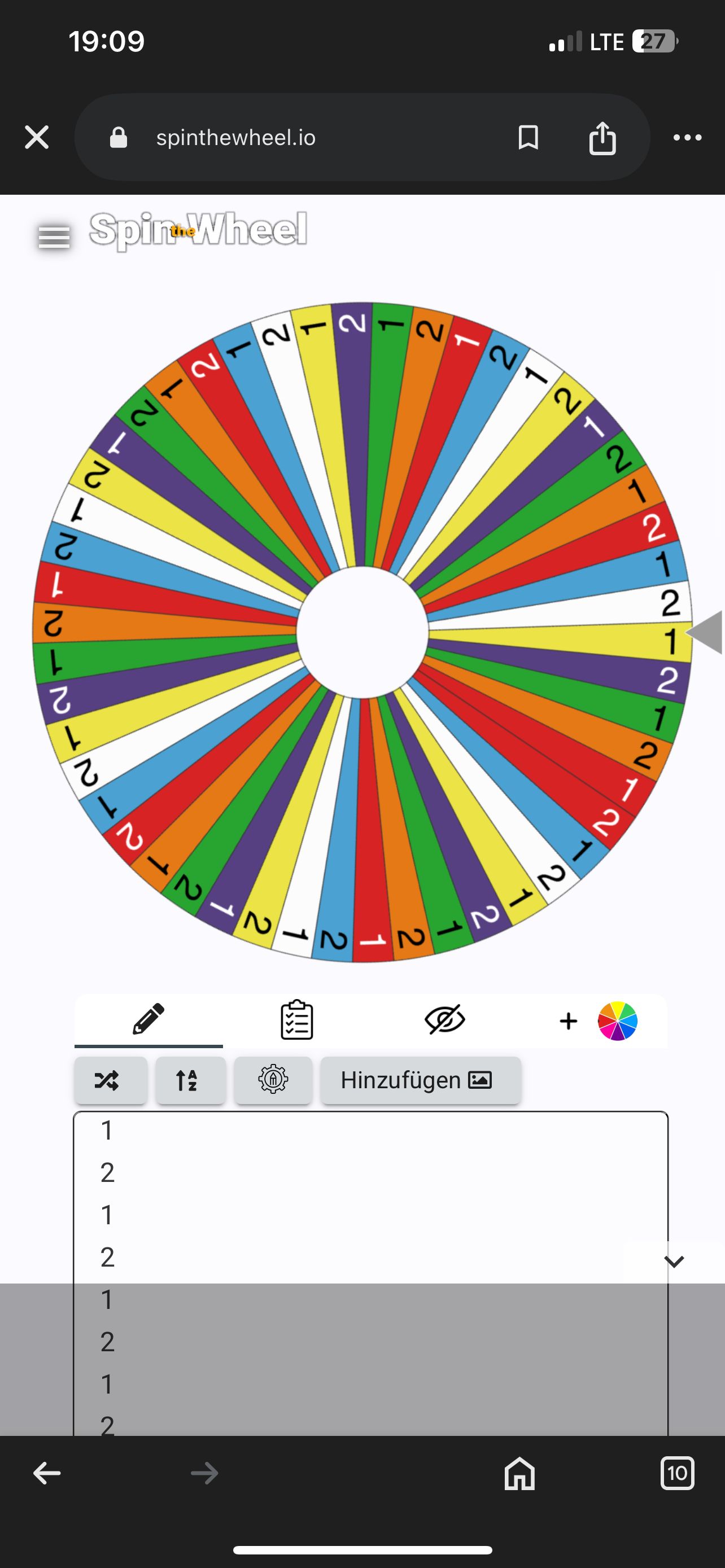Share this web page
Image resolution: width=725 pixels, height=1568 pixels.
point(602,138)
